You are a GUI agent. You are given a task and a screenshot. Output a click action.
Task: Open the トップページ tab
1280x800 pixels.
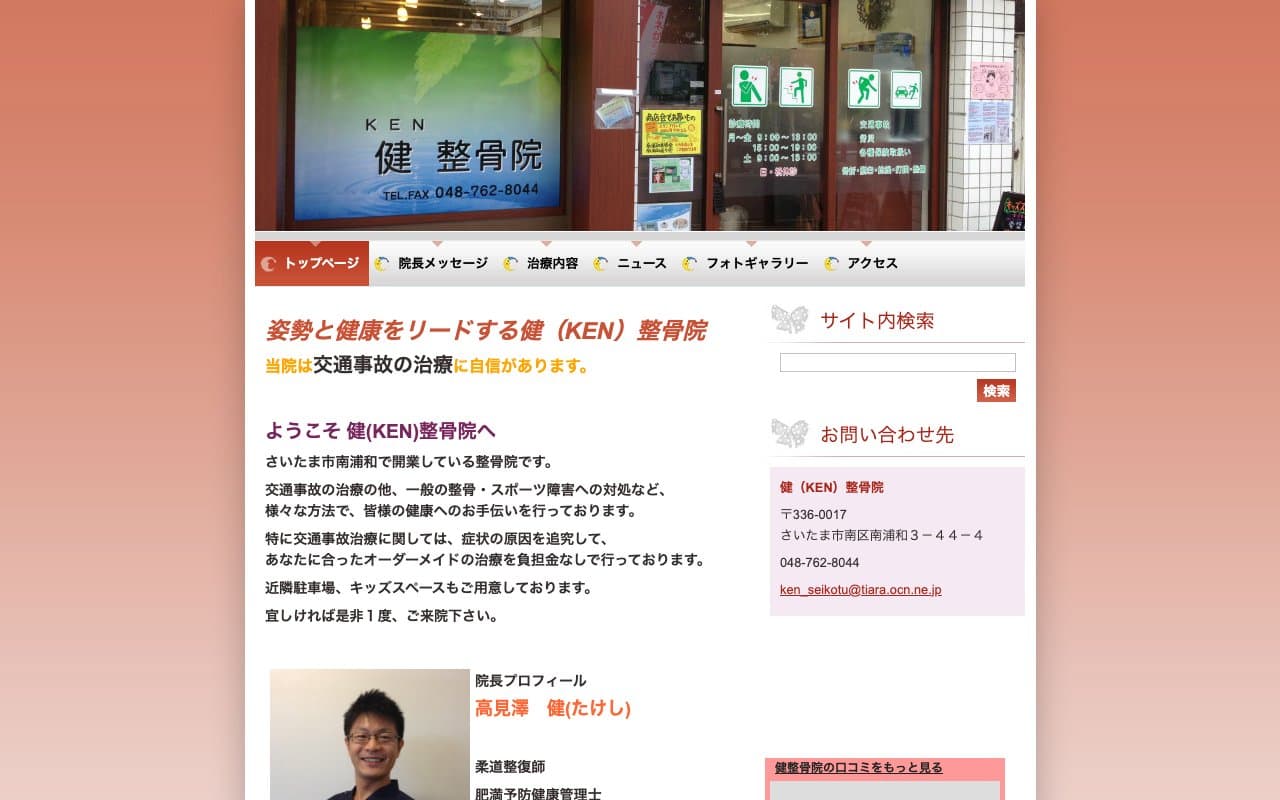312,264
